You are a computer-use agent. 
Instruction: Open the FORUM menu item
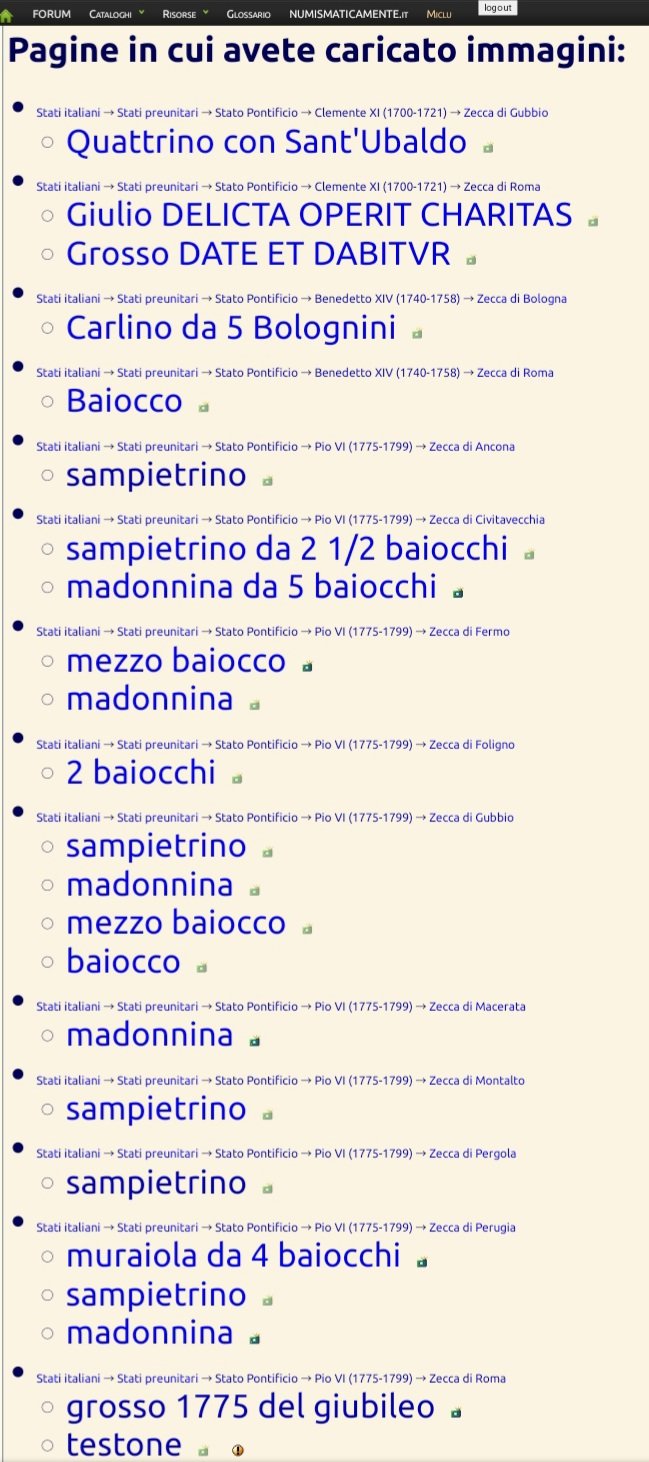52,14
